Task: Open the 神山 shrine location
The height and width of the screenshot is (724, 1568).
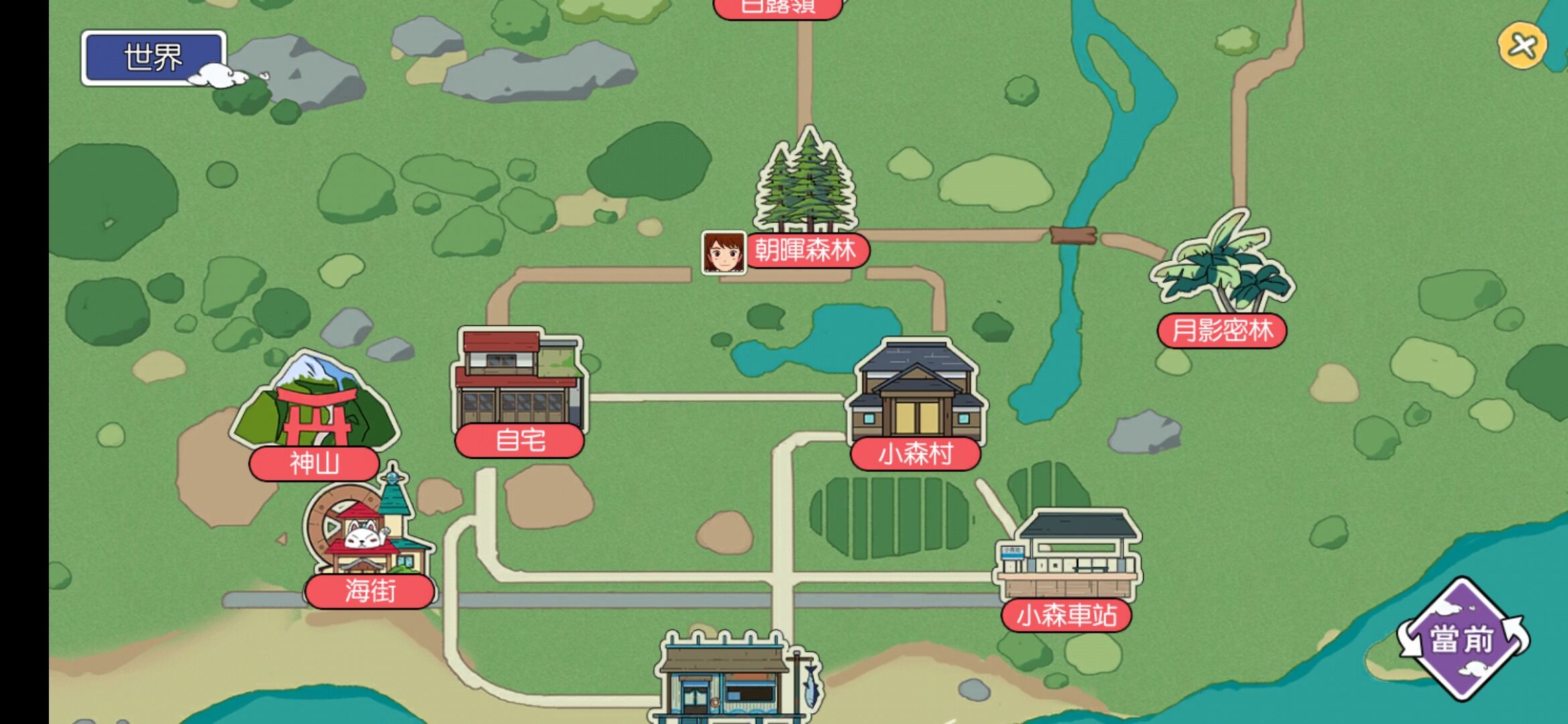Action: click(314, 463)
